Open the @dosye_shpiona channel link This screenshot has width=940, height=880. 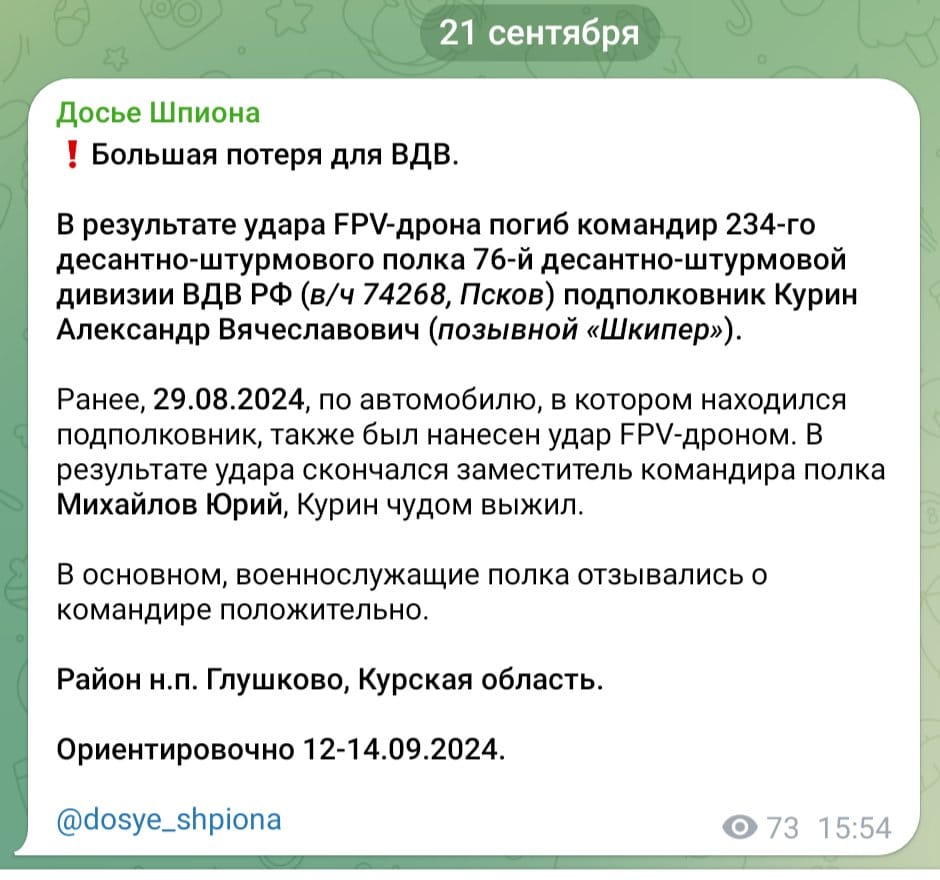168,821
